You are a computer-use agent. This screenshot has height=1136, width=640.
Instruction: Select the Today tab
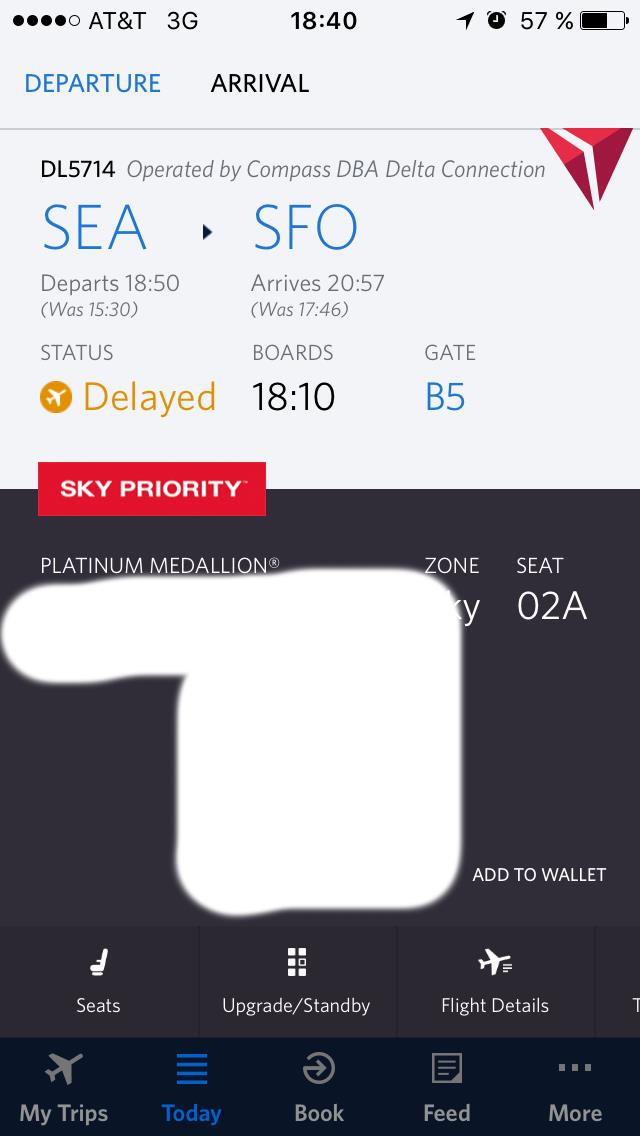coord(191,1087)
